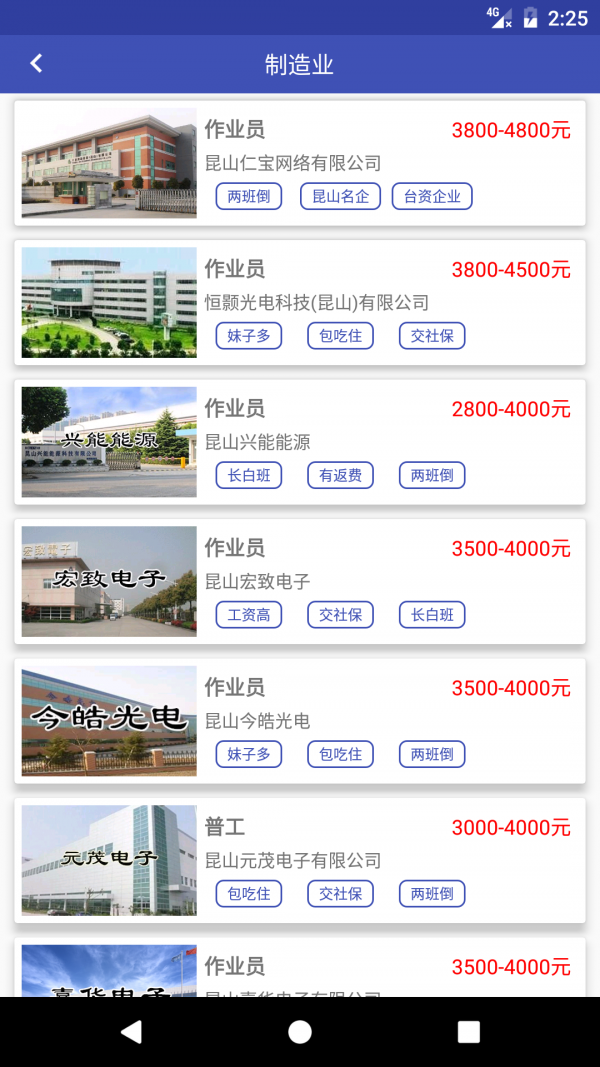The image size is (600, 1067).
Task: Open the 昆山宏致电子 job listing
Action: pos(300,581)
